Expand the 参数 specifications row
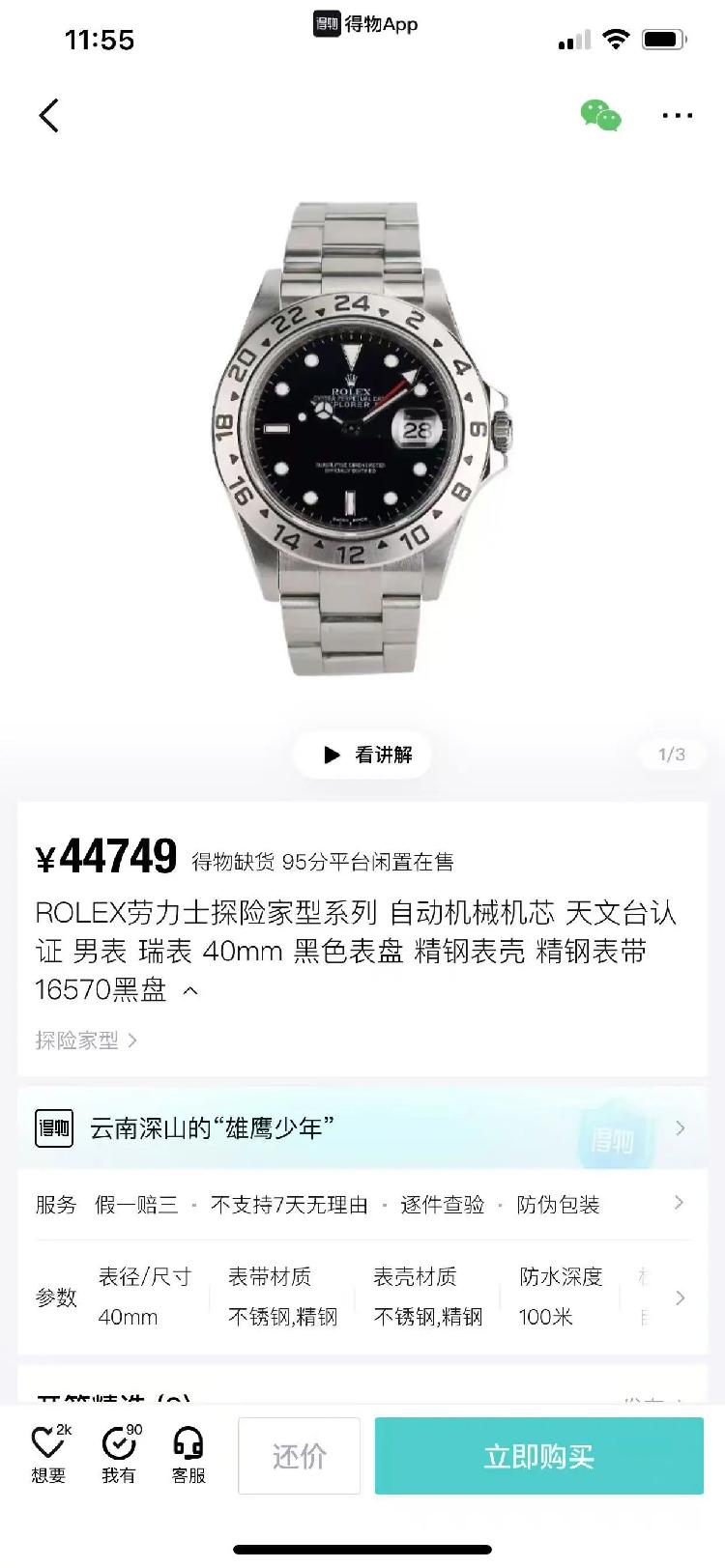This screenshot has height=1568, width=725. click(362, 1297)
